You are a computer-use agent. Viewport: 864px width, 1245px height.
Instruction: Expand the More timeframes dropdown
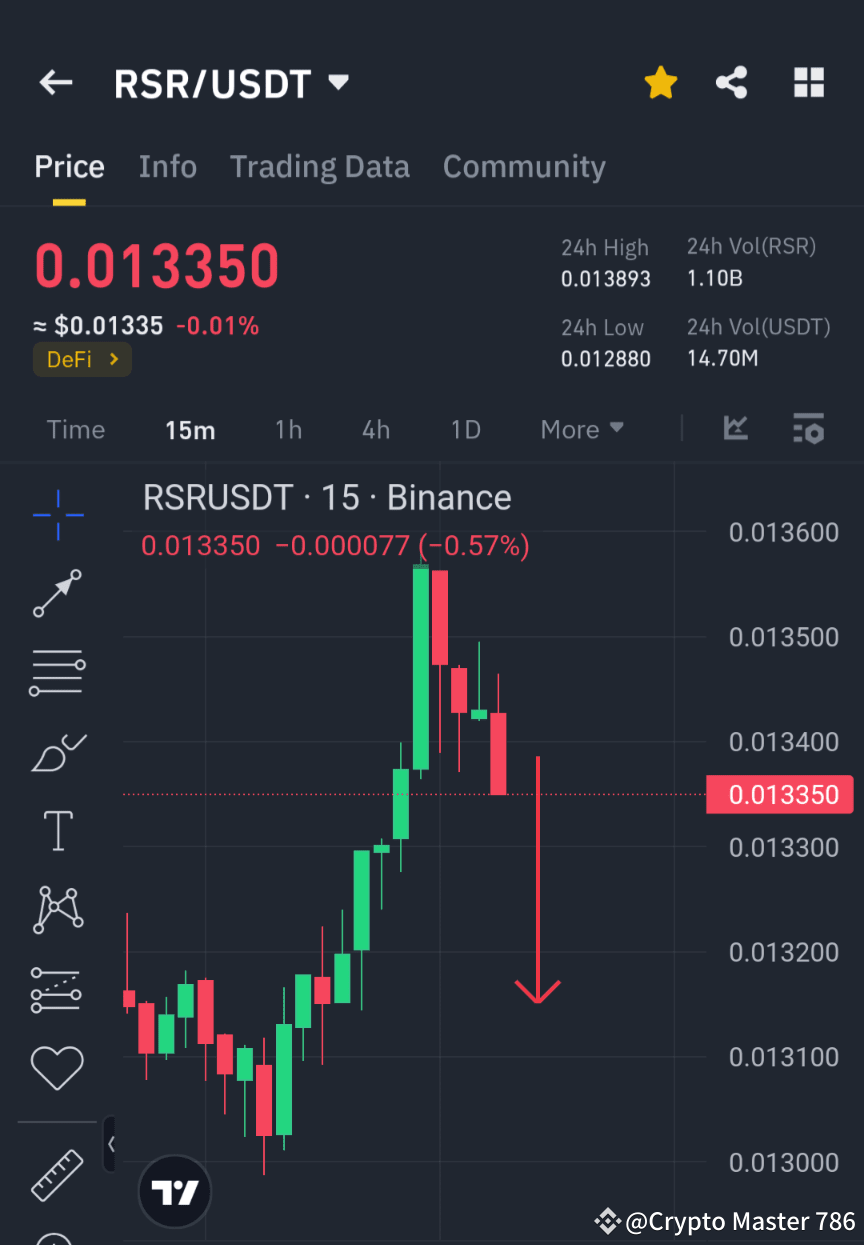pyautogui.click(x=581, y=429)
